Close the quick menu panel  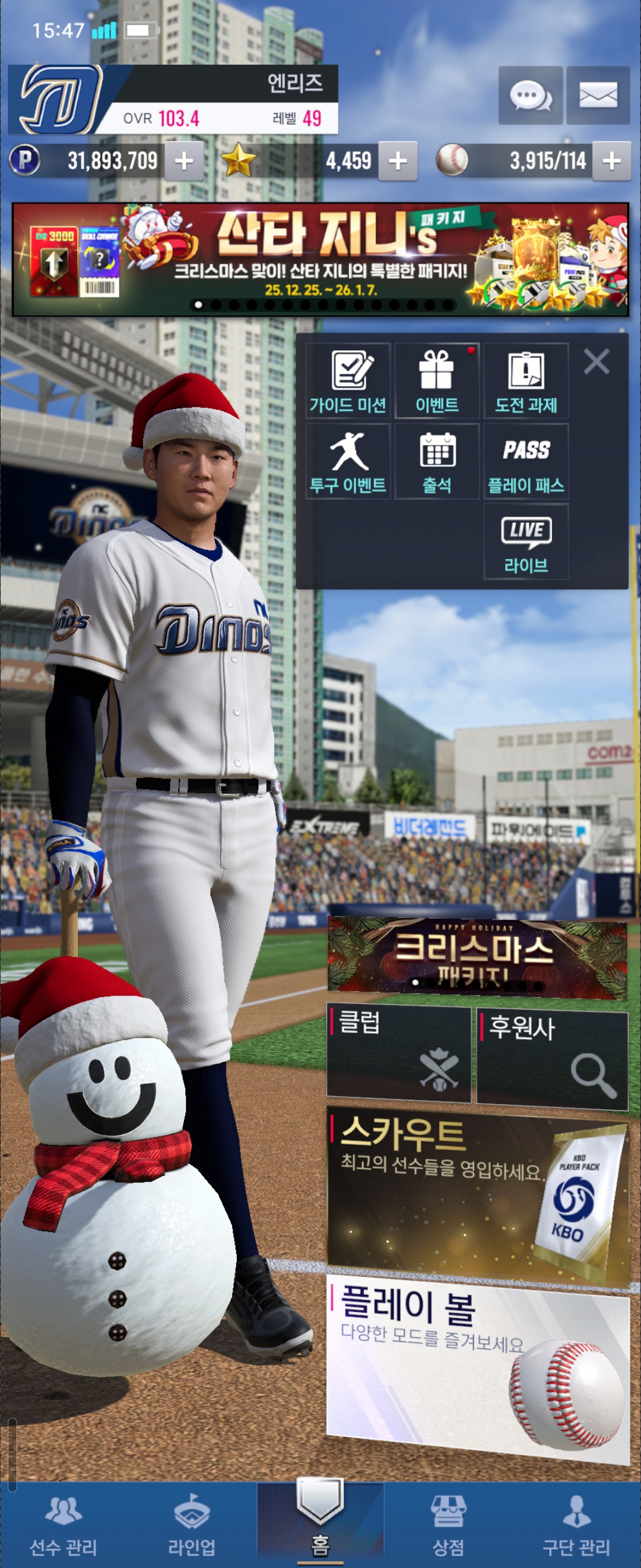click(596, 362)
